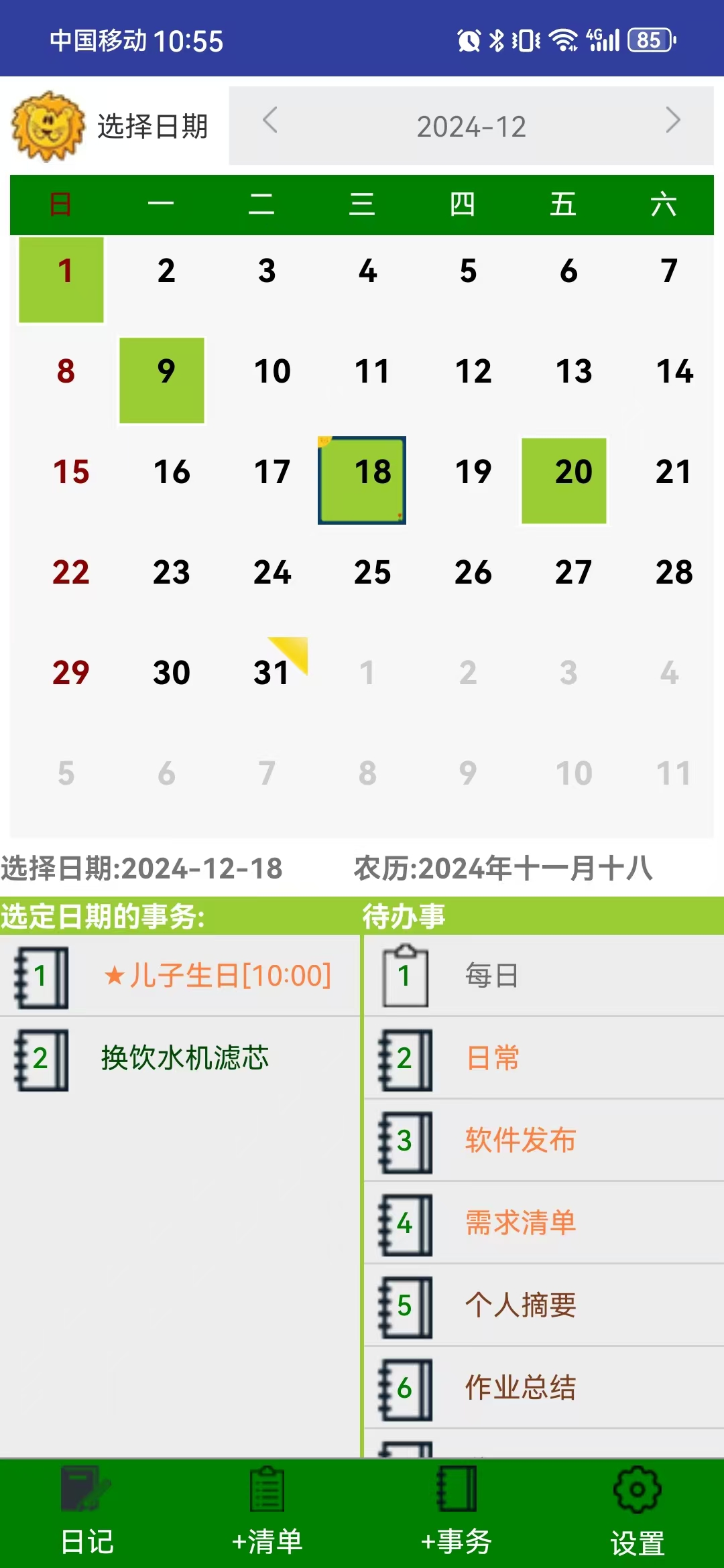This screenshot has height=1568, width=724.
Task: Select December 9 on the calendar
Action: click(x=162, y=380)
